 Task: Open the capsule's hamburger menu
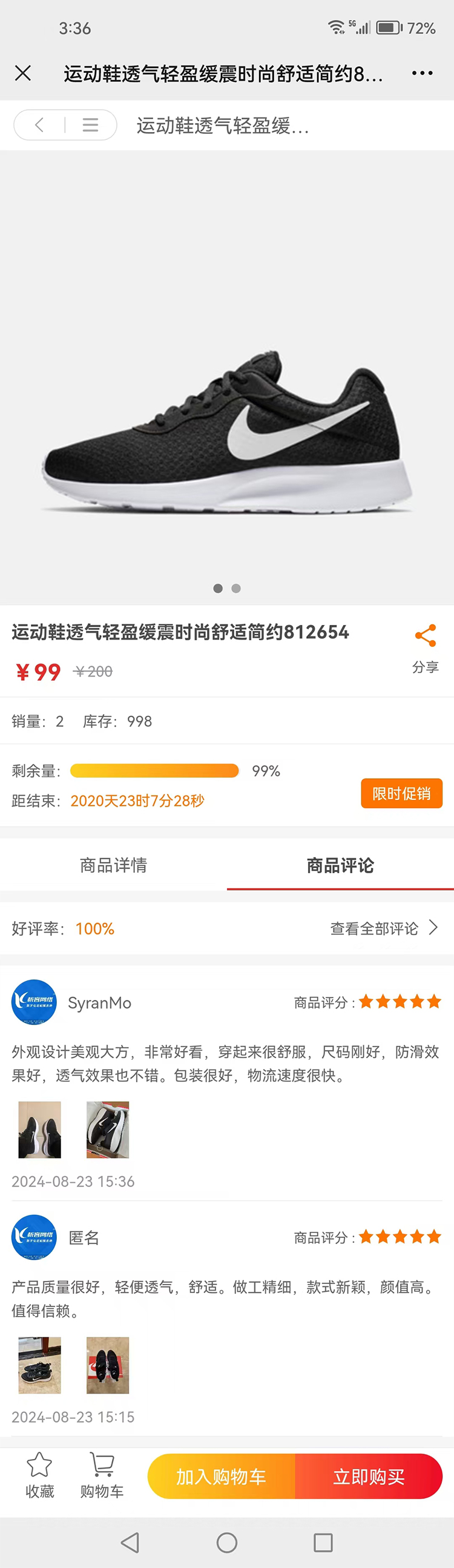click(x=91, y=125)
